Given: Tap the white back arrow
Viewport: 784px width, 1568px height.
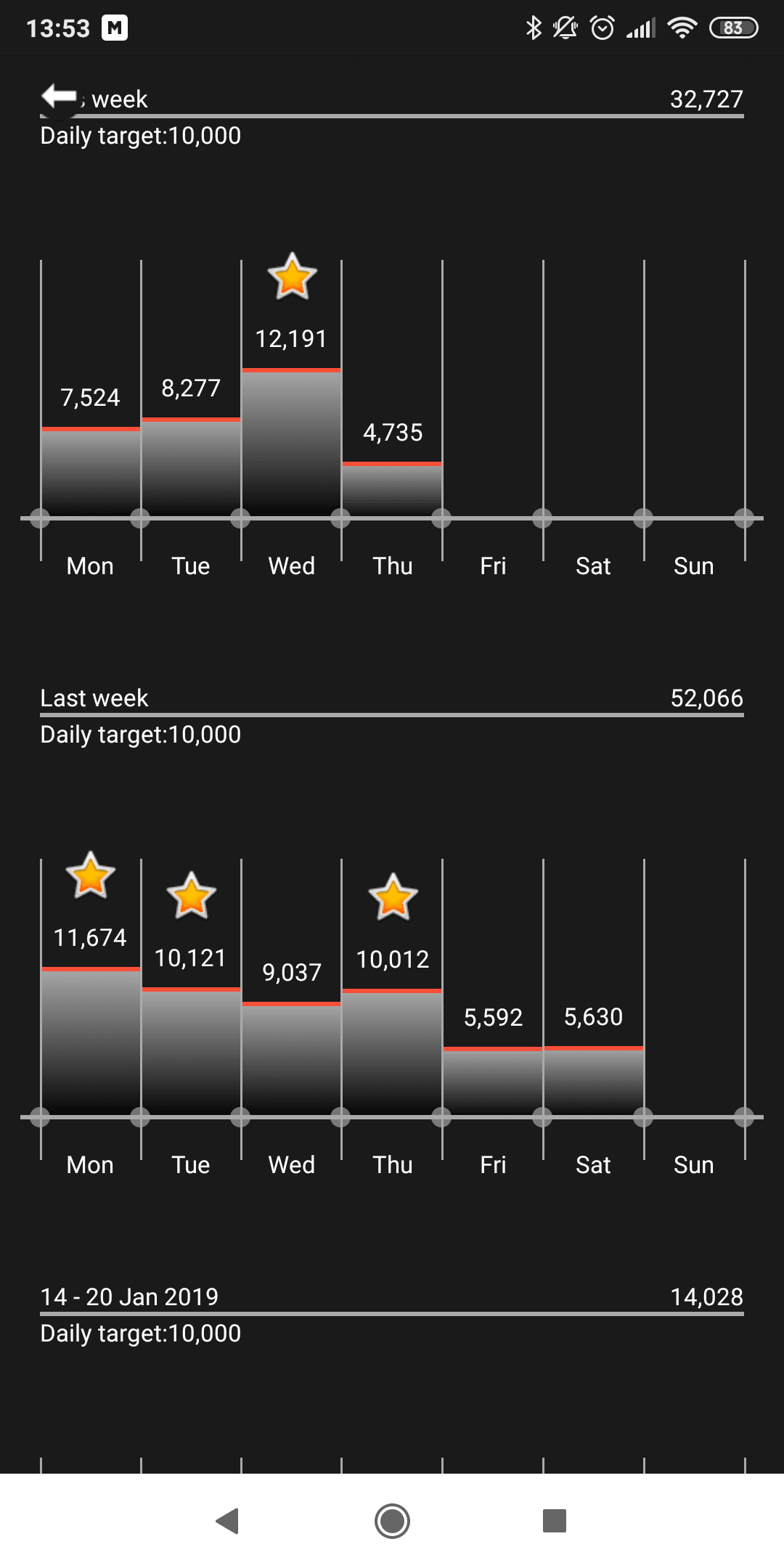Looking at the screenshot, I should 59,96.
